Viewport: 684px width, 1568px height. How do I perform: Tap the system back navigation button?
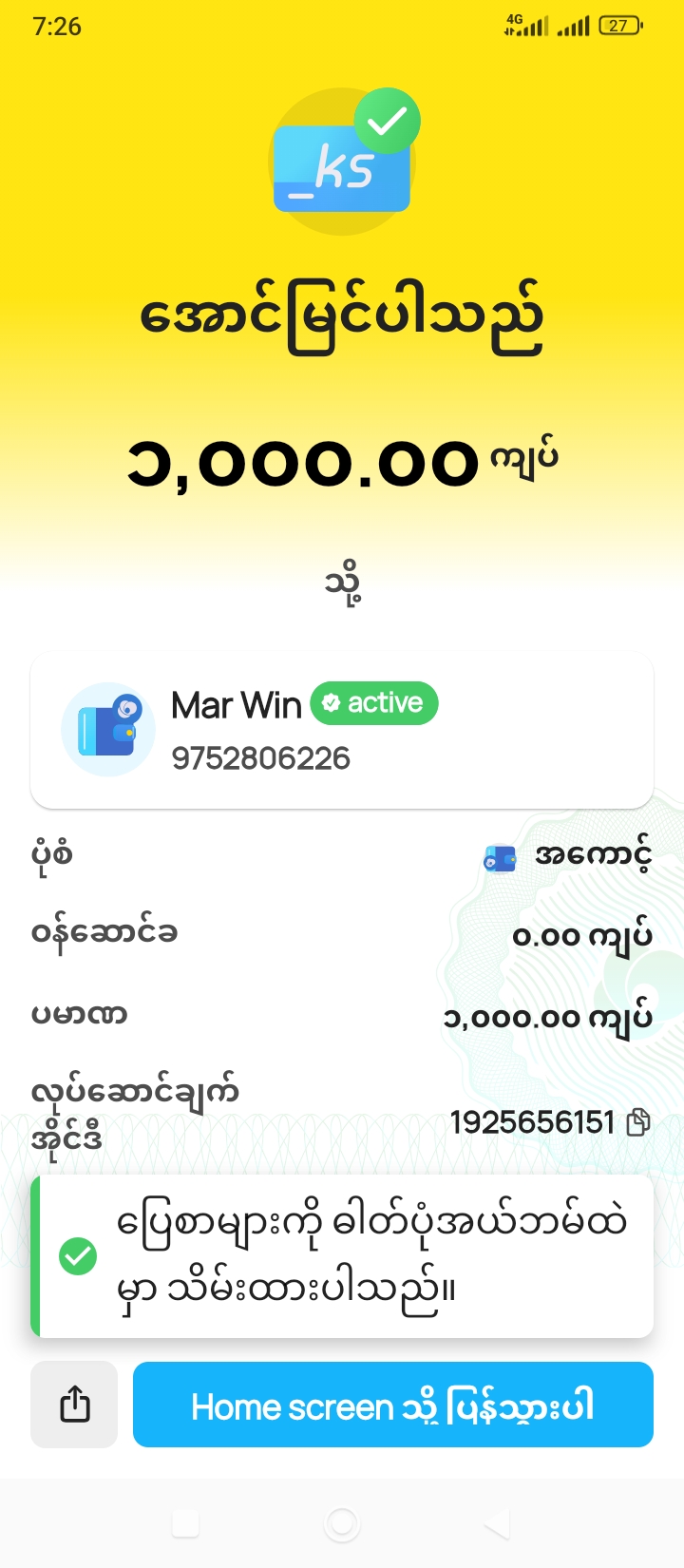click(498, 1524)
